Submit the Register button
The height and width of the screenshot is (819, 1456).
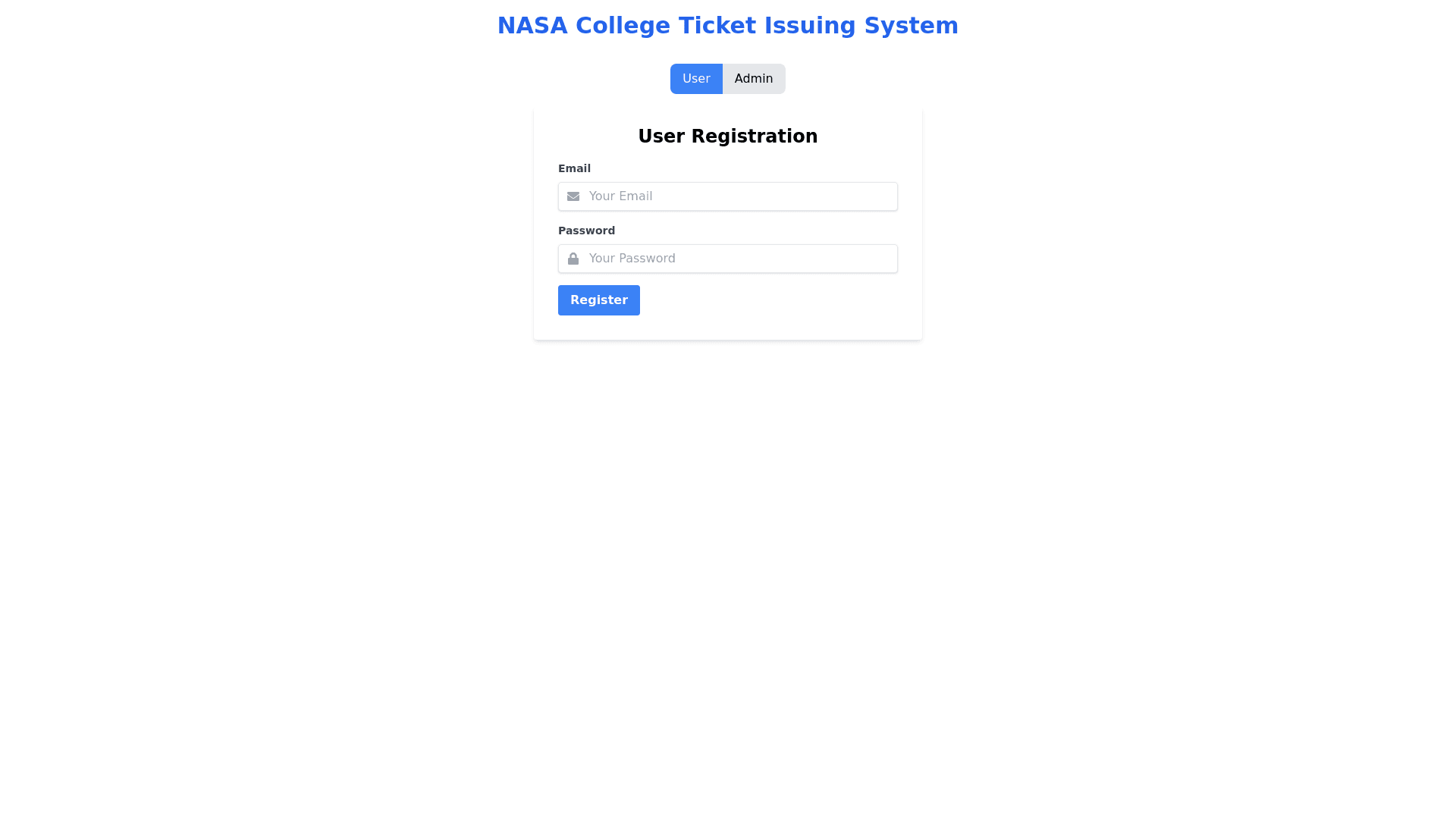(x=598, y=300)
